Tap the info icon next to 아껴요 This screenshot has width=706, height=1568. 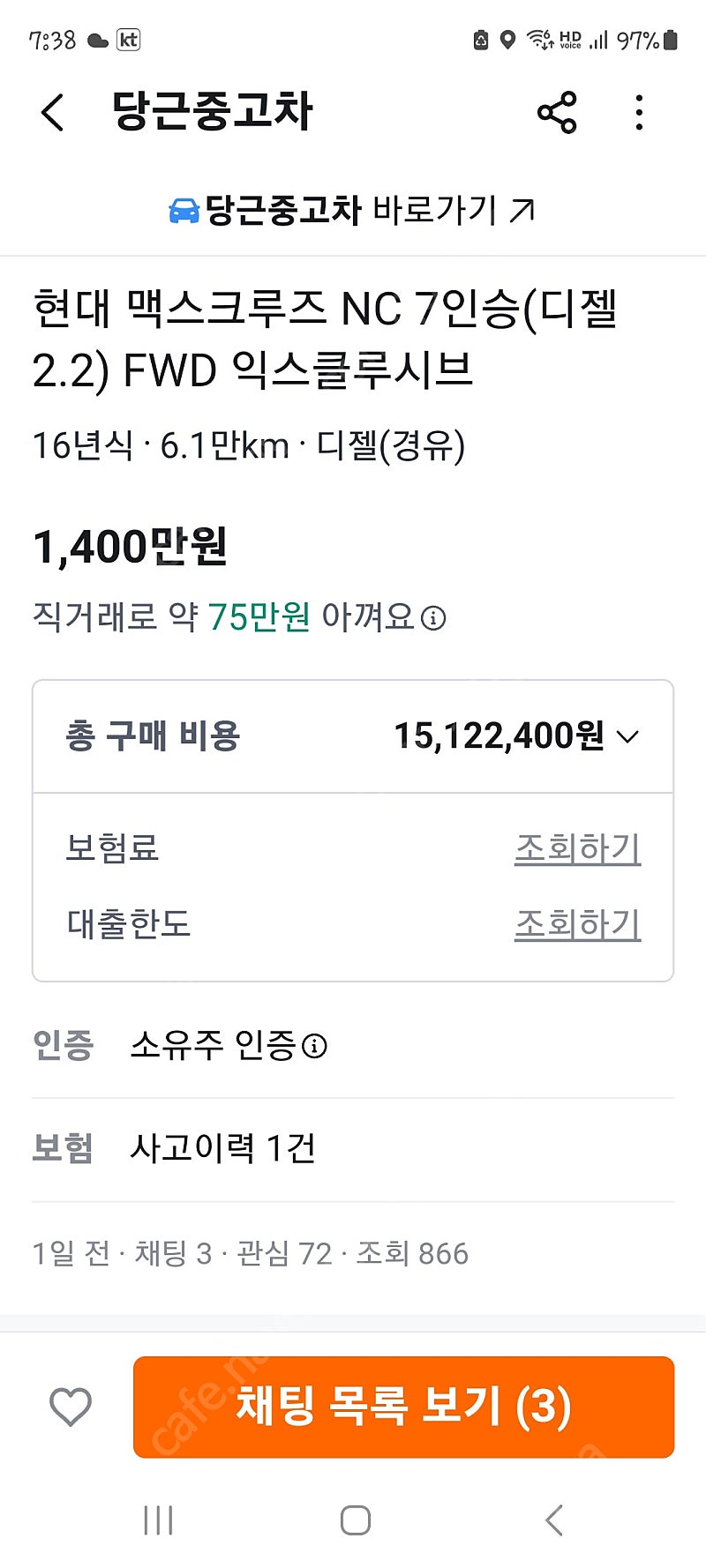pyautogui.click(x=433, y=618)
